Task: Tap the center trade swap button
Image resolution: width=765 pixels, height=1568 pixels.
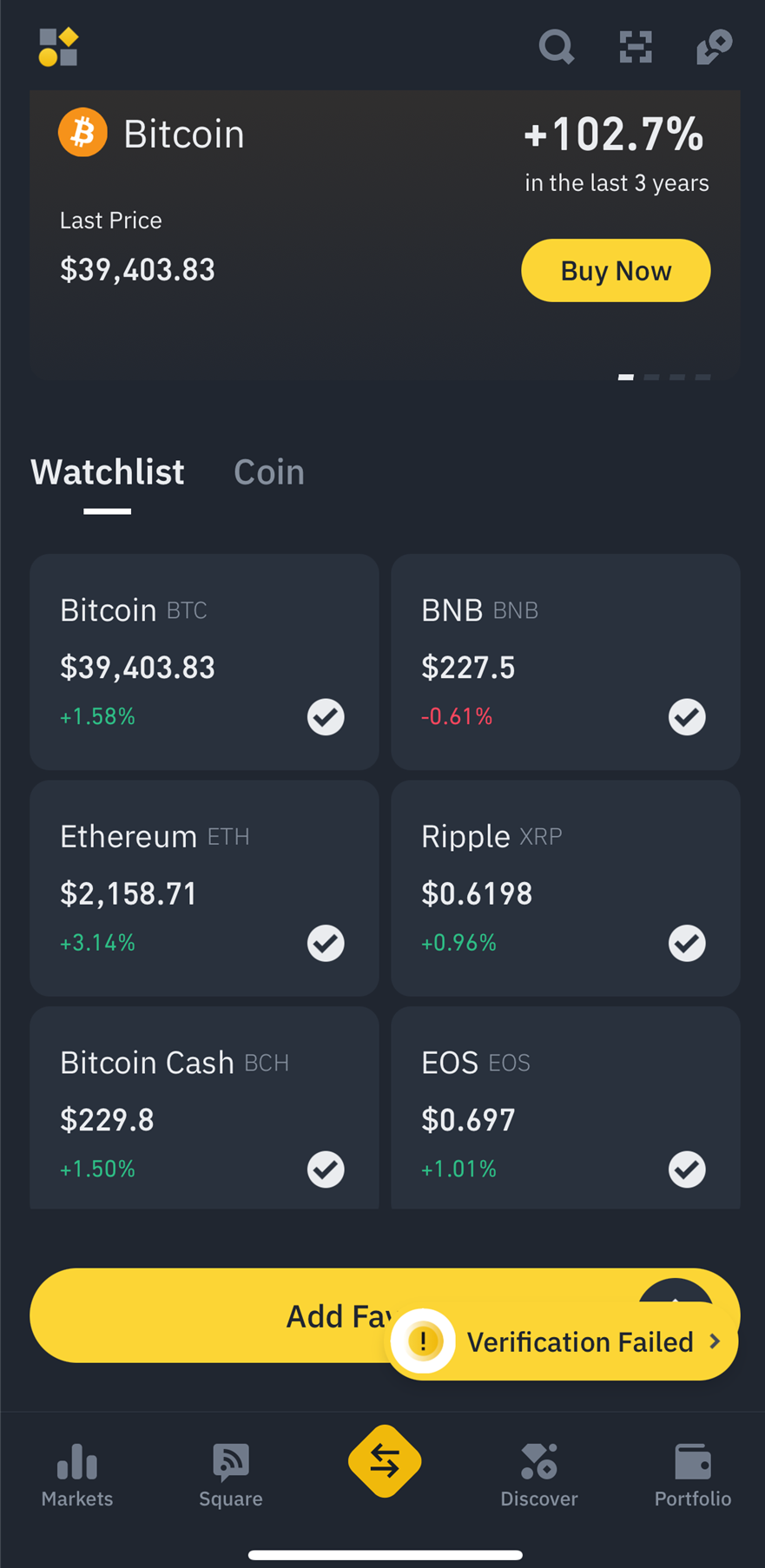Action: point(385,1462)
